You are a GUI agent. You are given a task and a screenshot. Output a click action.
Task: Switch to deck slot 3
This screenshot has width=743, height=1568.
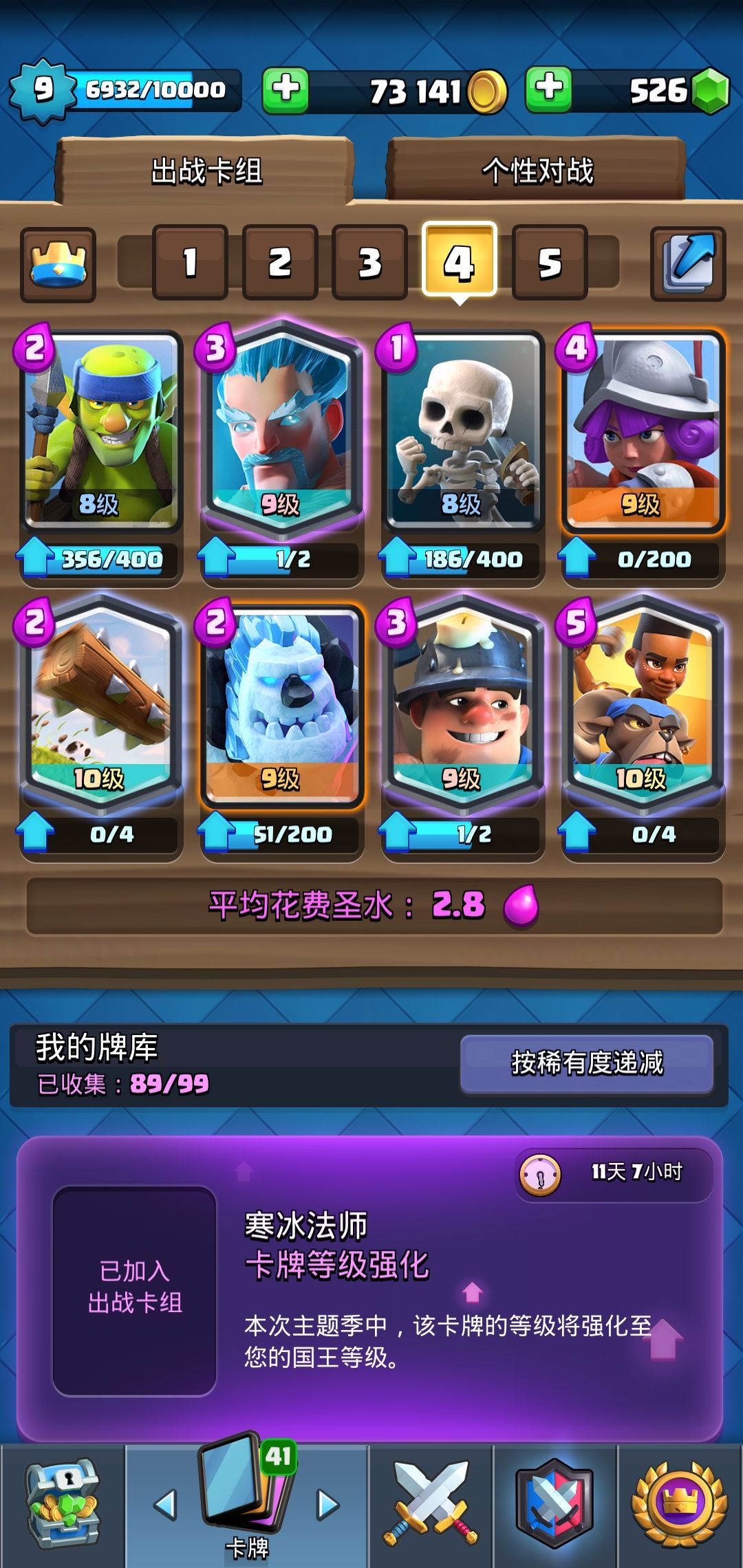[x=370, y=262]
